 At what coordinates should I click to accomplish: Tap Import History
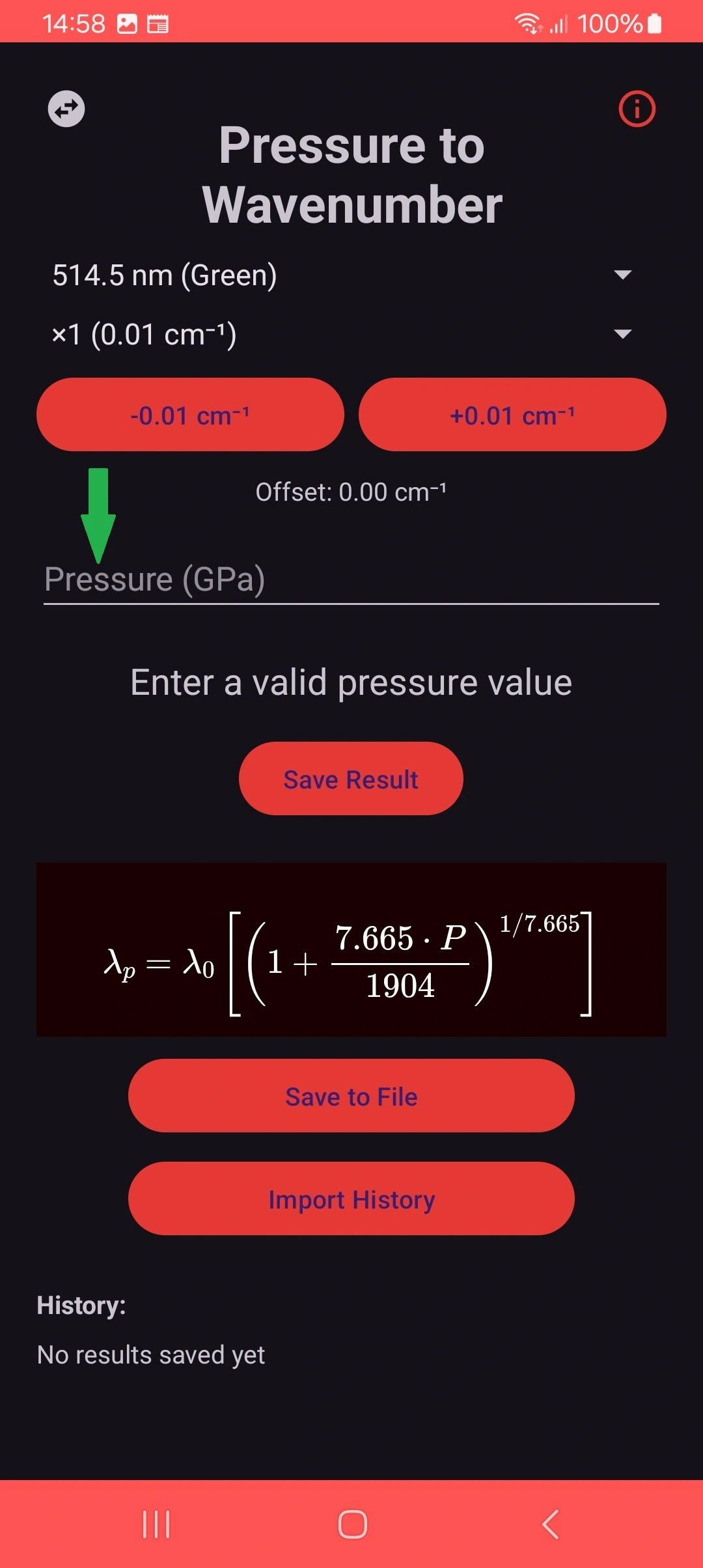pyautogui.click(x=351, y=1199)
